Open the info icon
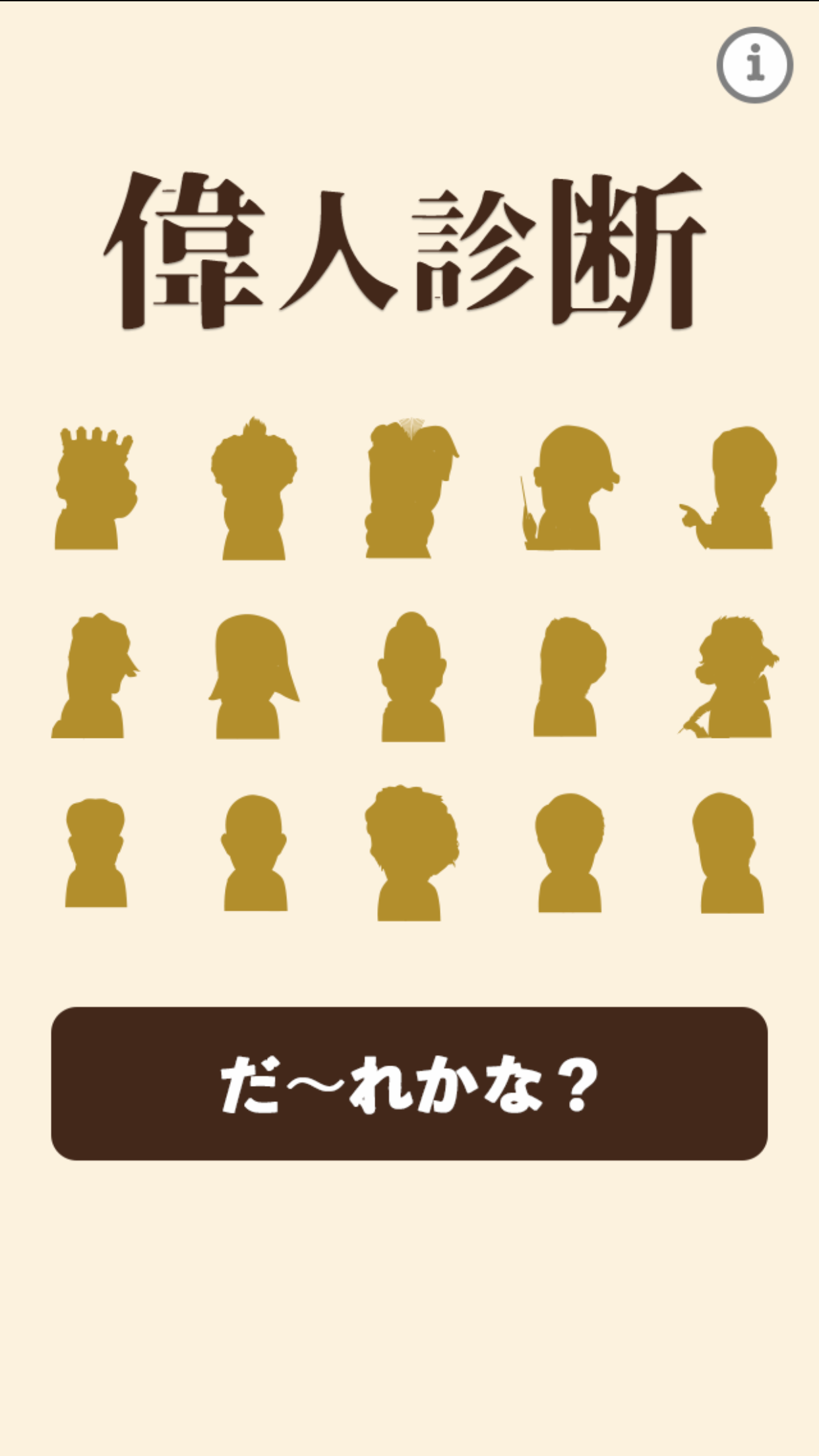The width and height of the screenshot is (819, 1456). [754, 65]
